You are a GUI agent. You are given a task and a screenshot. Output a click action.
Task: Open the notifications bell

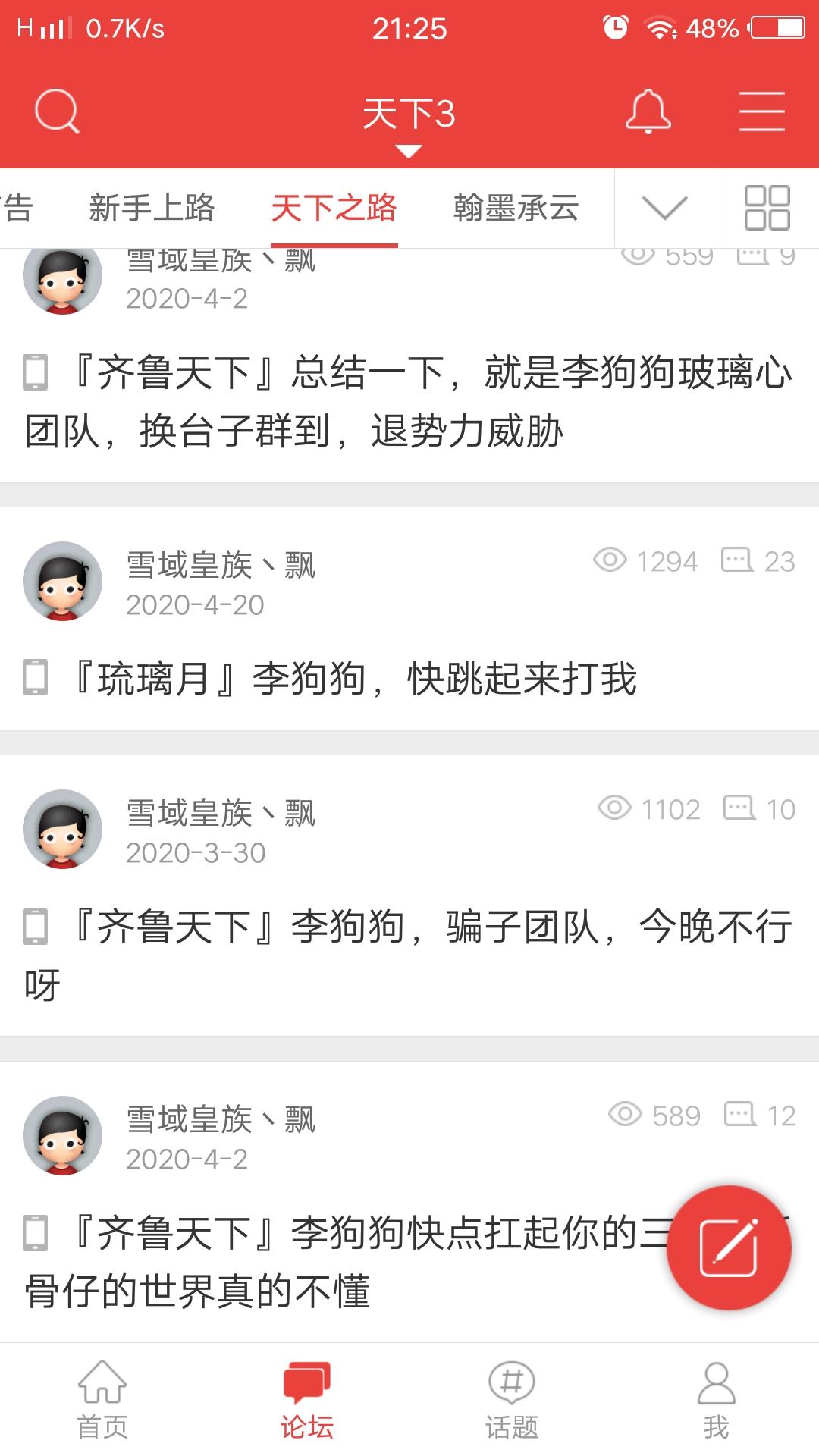[x=648, y=112]
